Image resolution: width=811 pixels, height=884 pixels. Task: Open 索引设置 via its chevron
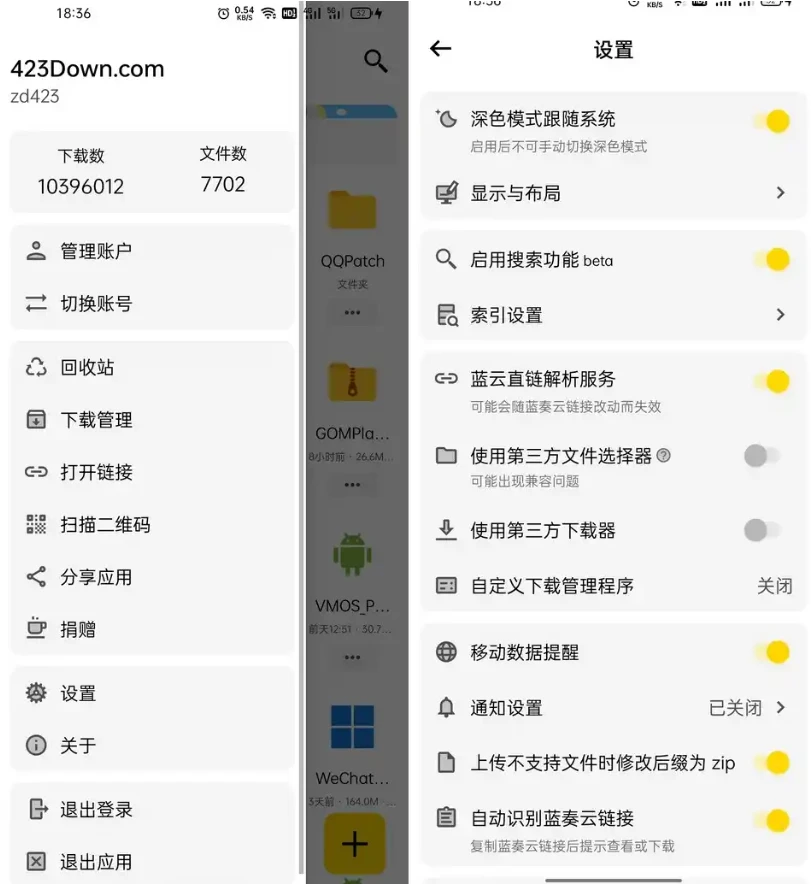[780, 313]
